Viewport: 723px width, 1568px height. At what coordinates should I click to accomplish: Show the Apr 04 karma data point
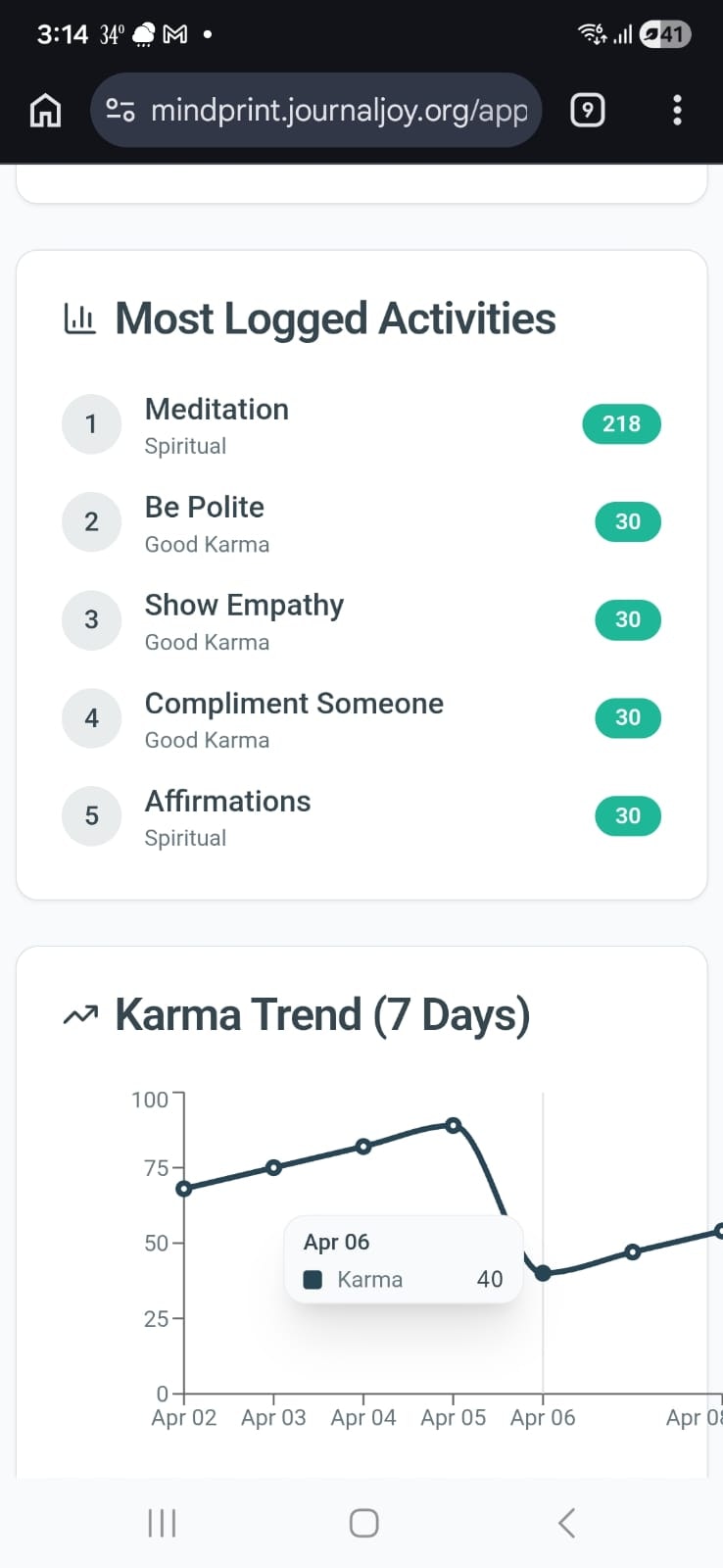pos(363,1147)
